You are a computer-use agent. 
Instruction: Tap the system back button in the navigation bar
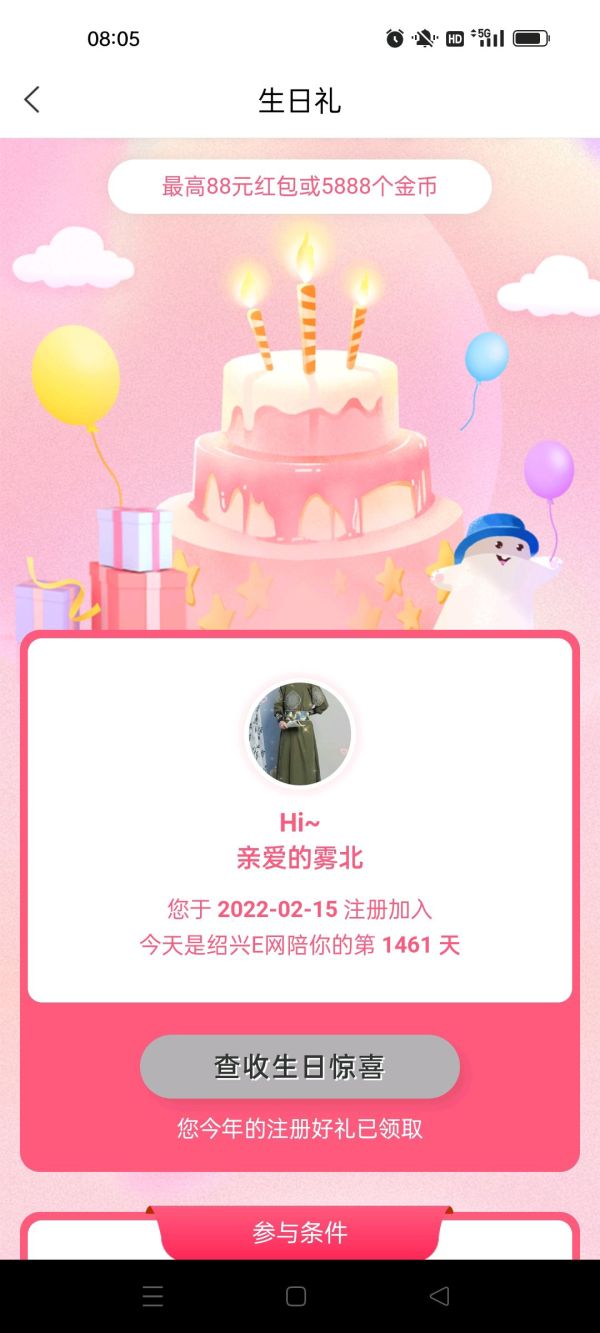click(439, 1296)
